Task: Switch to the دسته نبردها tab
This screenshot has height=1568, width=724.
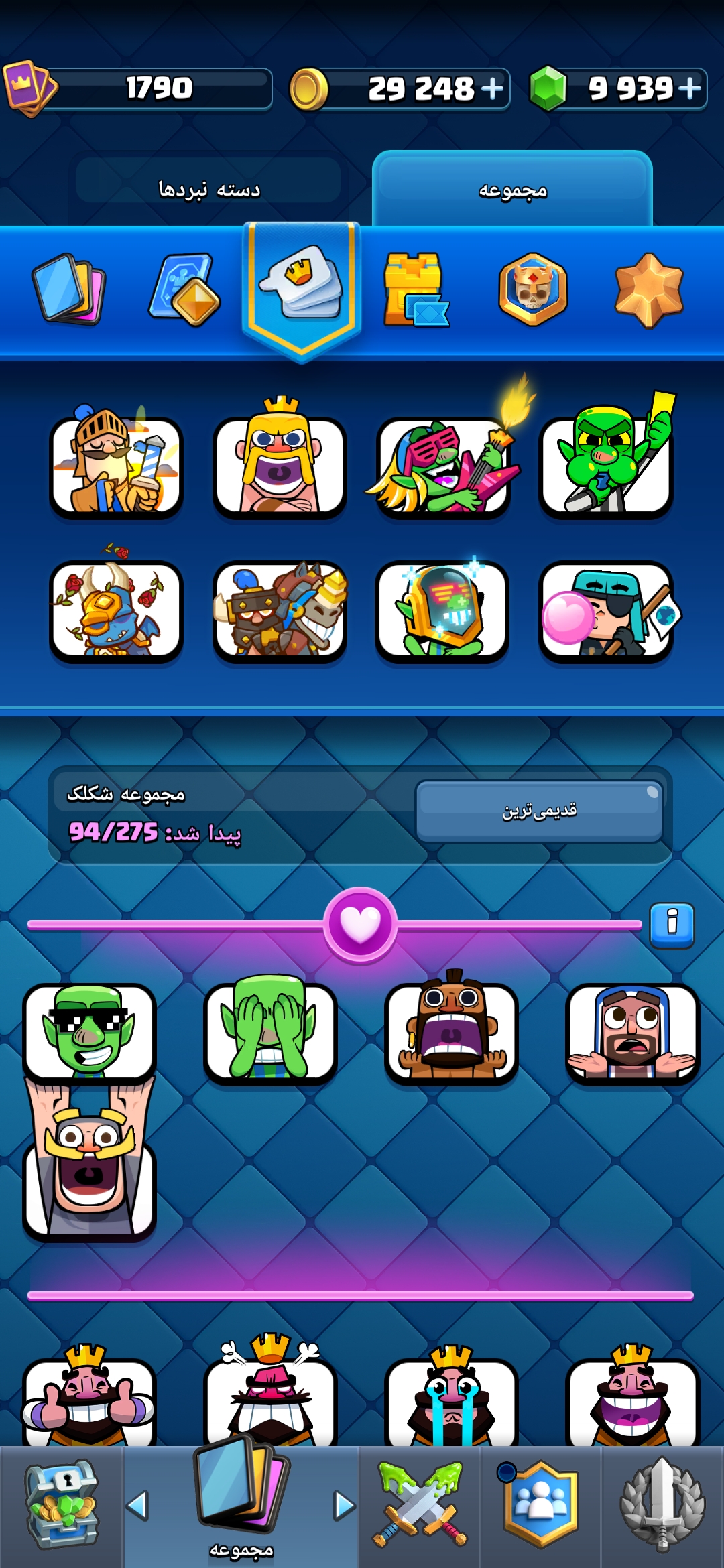Action: [208, 189]
